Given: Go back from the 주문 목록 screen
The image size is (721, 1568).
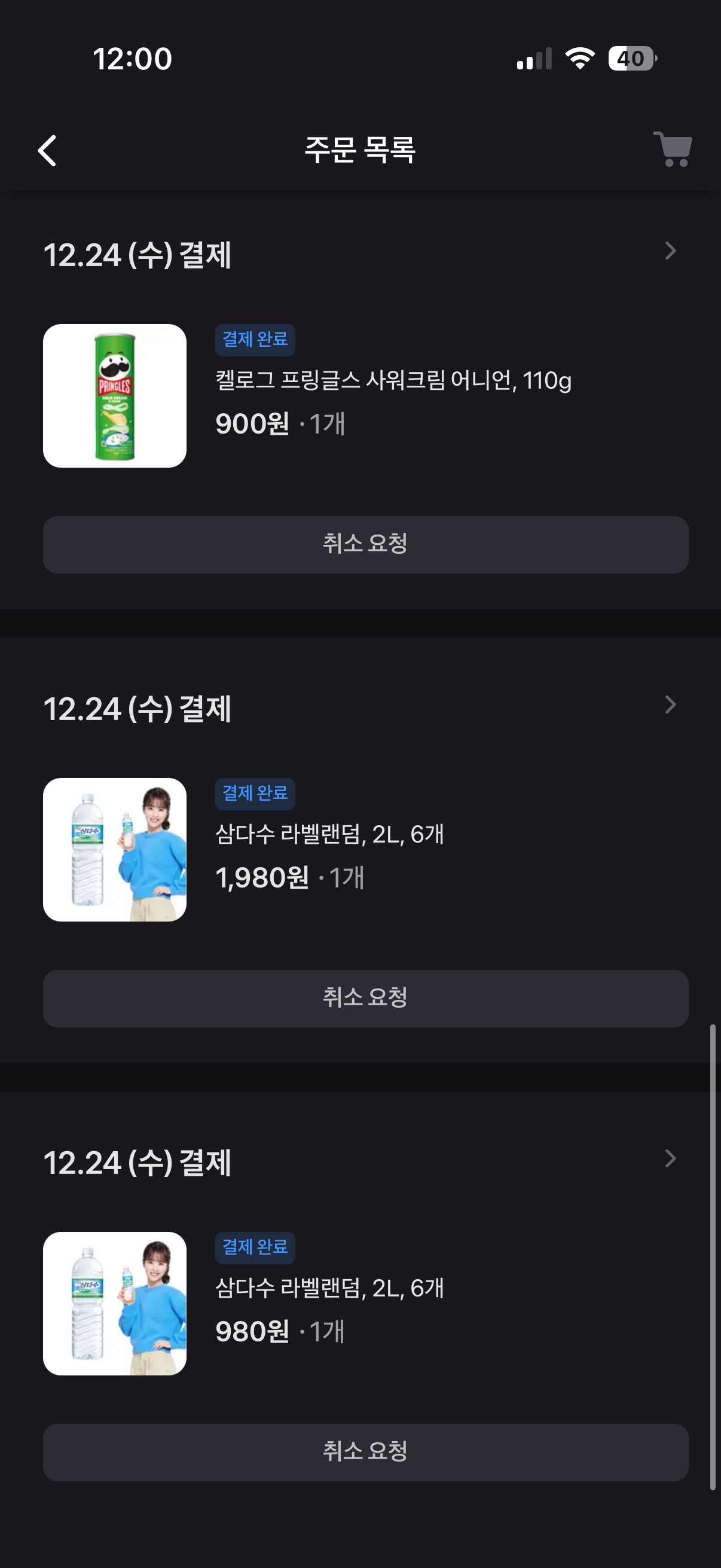Looking at the screenshot, I should [x=47, y=150].
